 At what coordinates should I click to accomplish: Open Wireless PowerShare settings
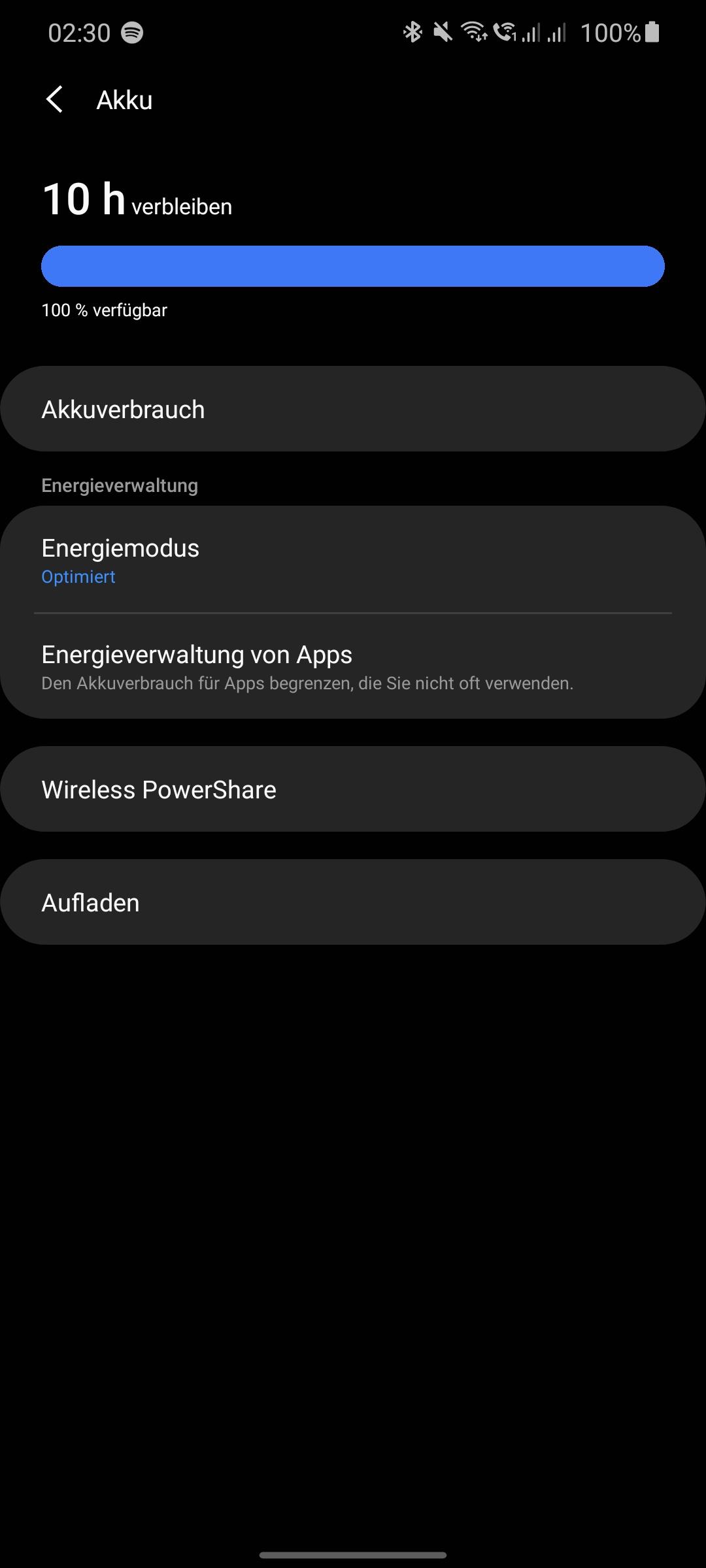(353, 789)
